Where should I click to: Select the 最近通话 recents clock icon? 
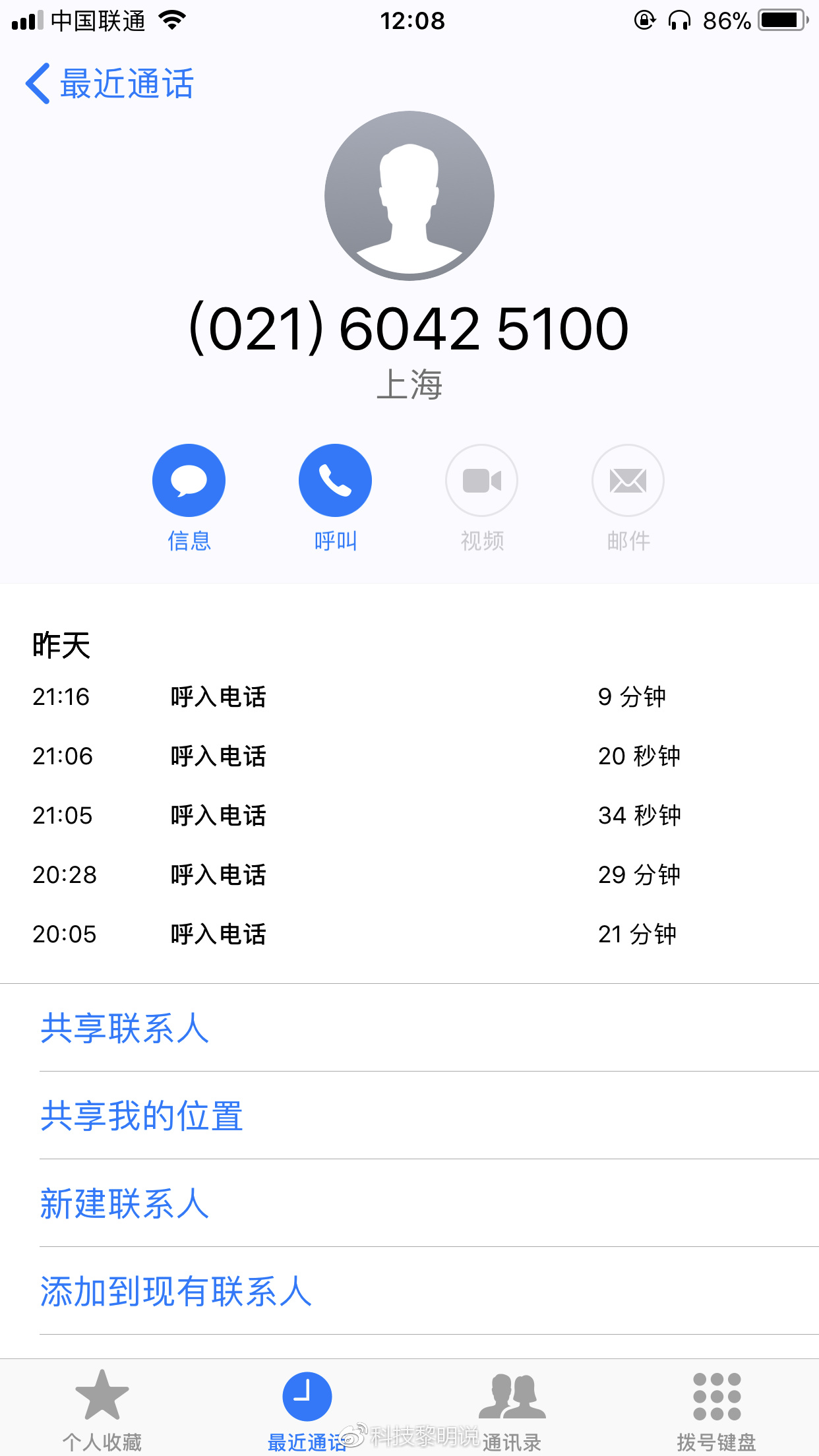(x=307, y=1395)
